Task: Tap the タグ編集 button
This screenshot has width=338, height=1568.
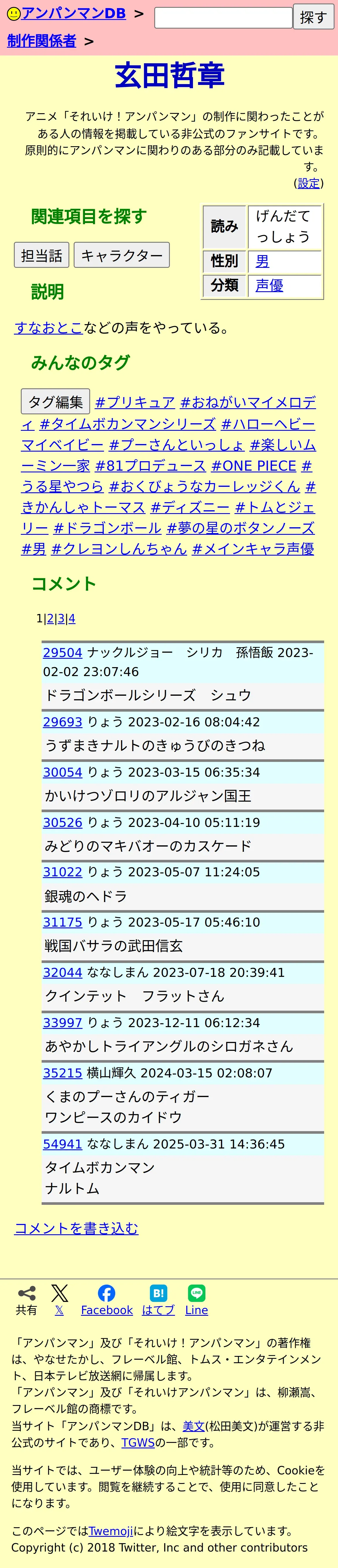Action: pyautogui.click(x=55, y=402)
